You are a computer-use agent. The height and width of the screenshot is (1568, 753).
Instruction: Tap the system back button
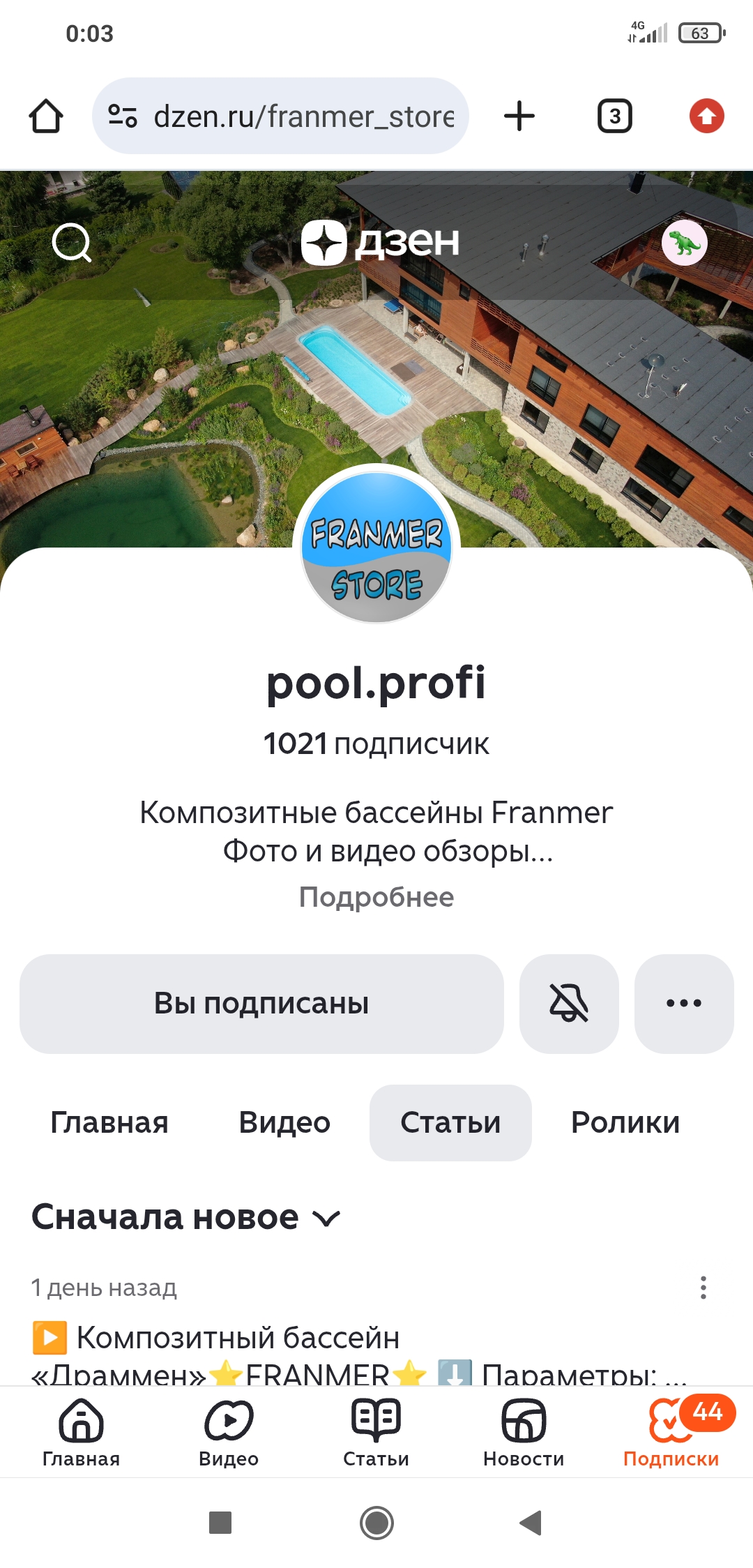(x=531, y=1523)
